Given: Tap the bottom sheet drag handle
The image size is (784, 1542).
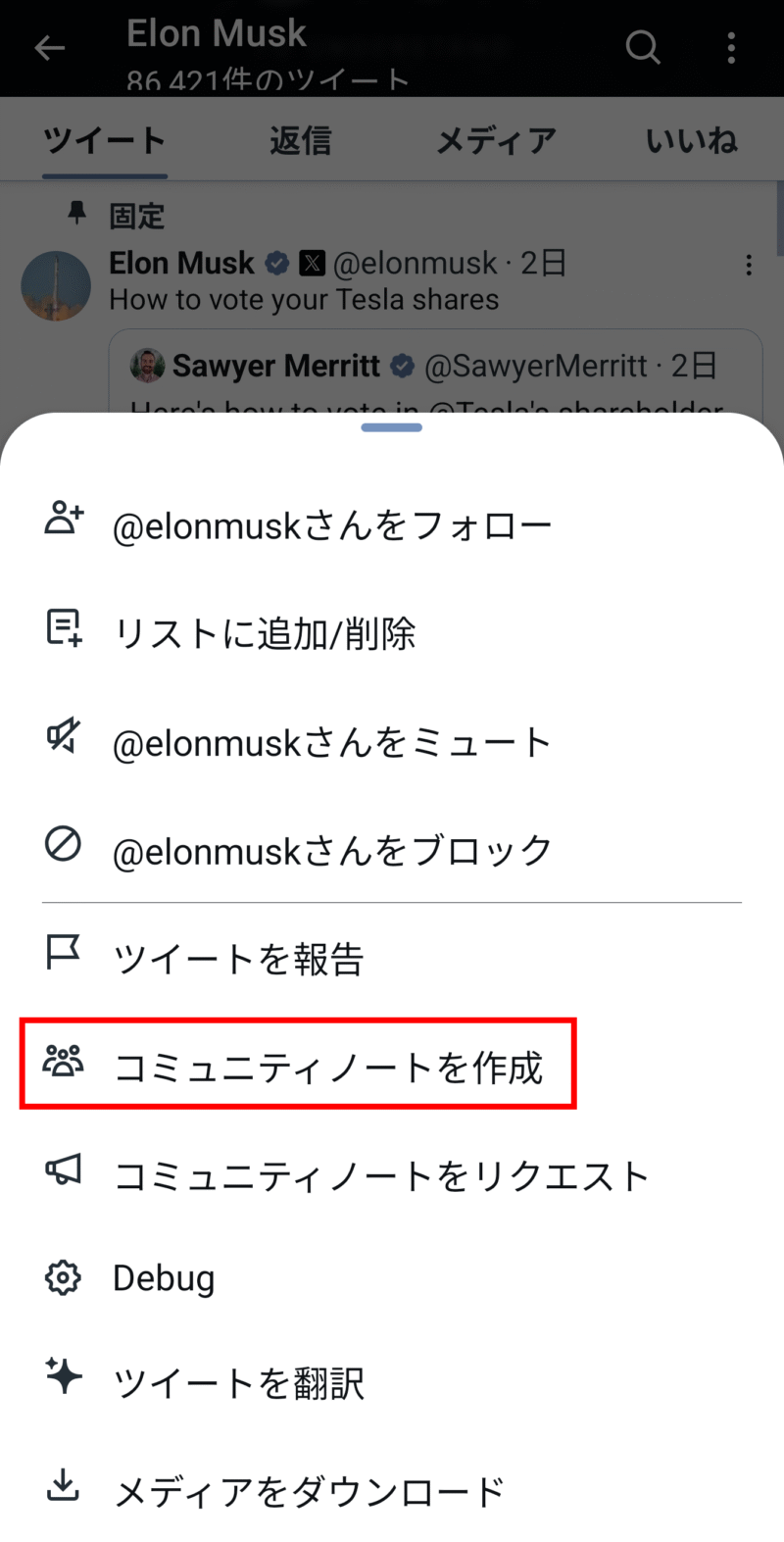Looking at the screenshot, I should [392, 428].
